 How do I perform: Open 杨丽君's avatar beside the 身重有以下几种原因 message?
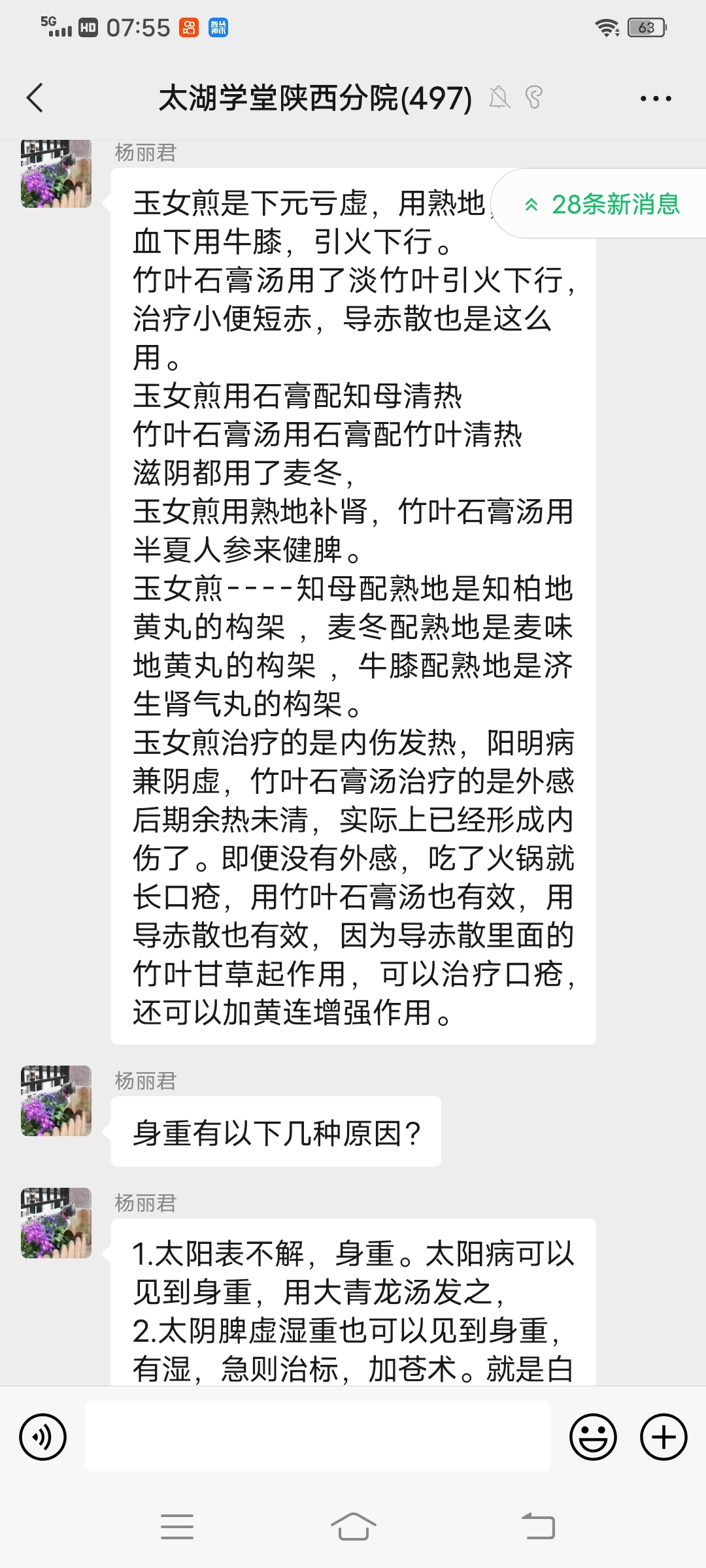(56, 1101)
